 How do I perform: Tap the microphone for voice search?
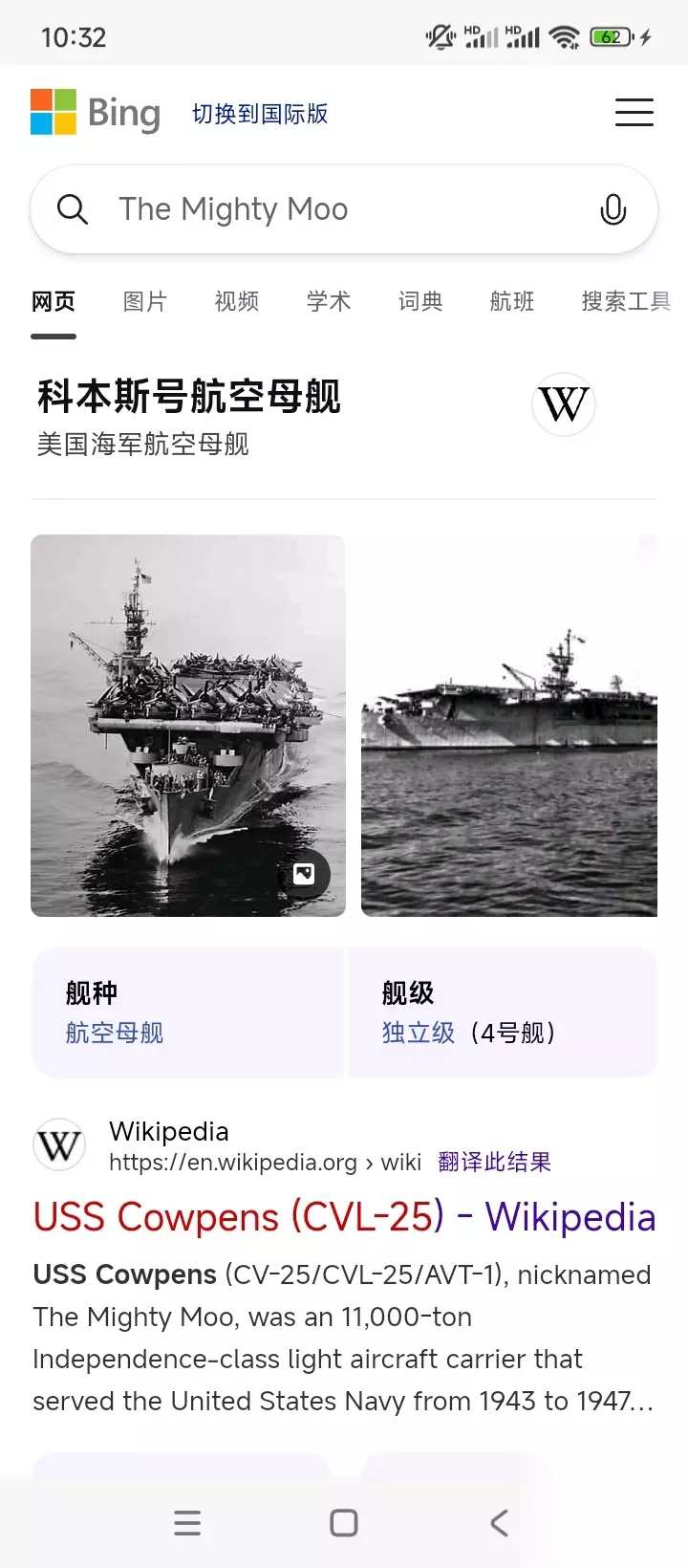click(613, 209)
